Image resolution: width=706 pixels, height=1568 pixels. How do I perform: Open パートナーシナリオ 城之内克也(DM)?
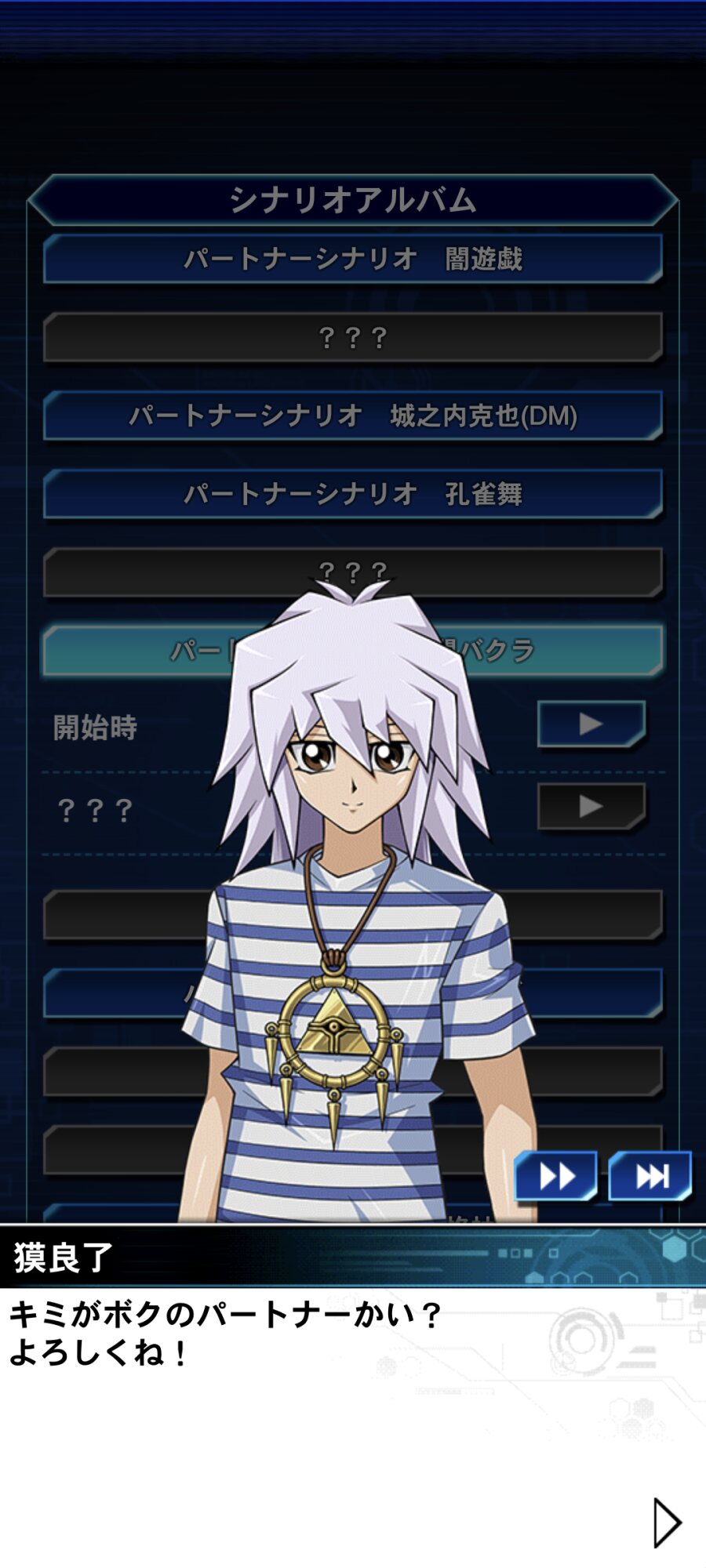pyautogui.click(x=353, y=416)
